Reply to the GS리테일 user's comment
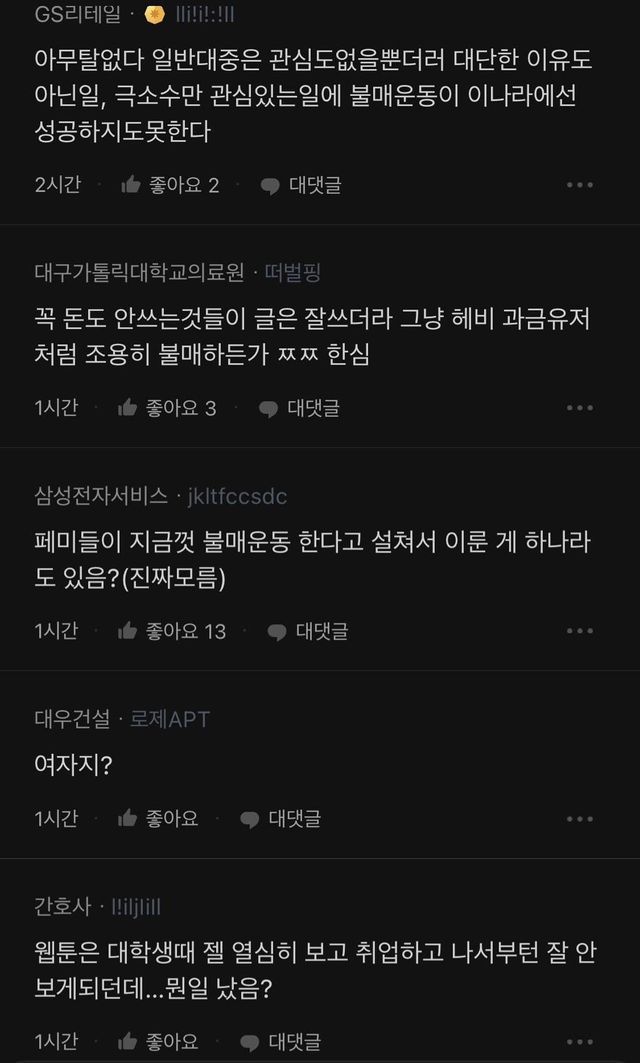 pyautogui.click(x=301, y=185)
